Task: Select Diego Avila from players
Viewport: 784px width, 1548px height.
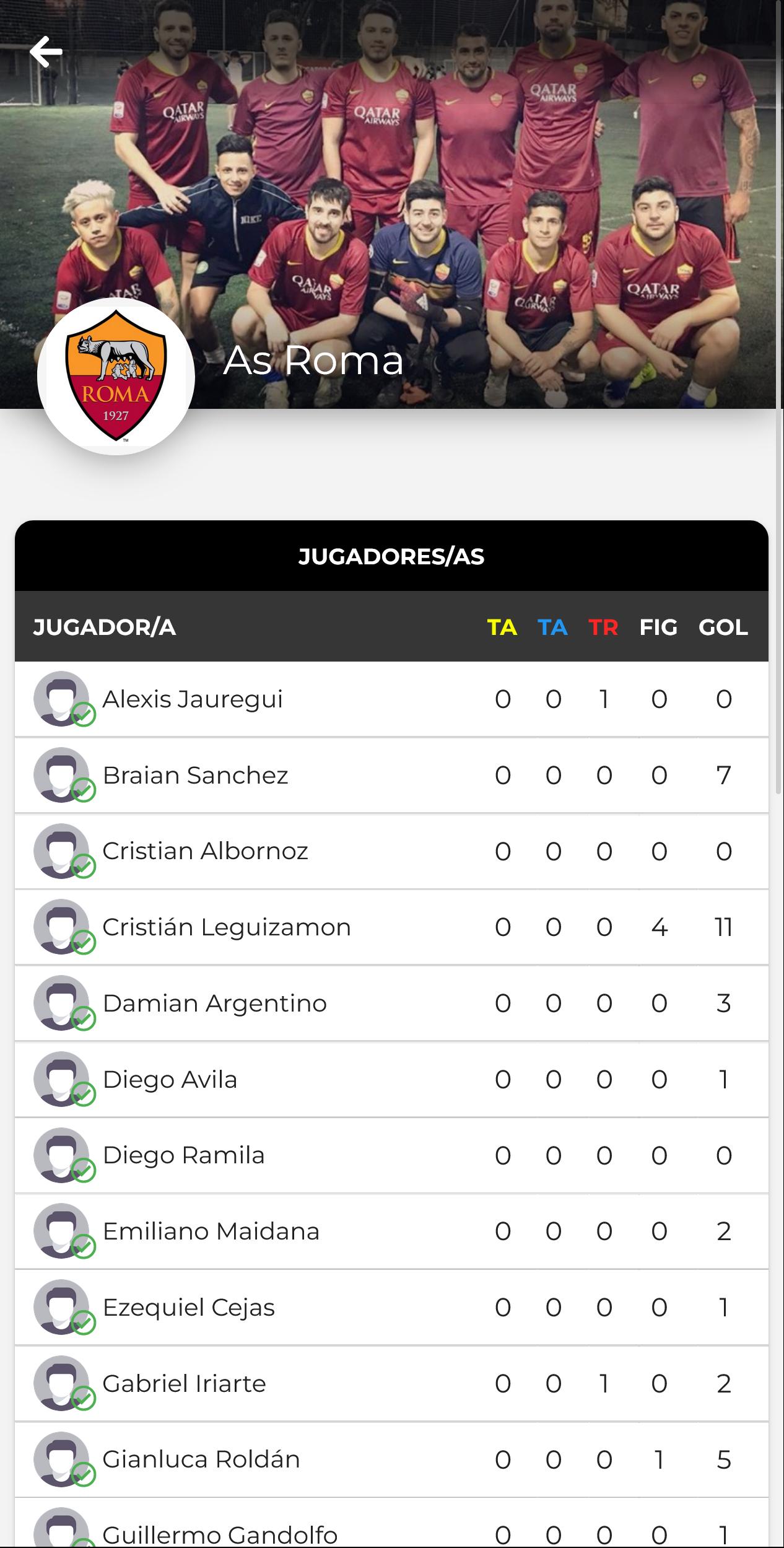Action: pos(170,1080)
